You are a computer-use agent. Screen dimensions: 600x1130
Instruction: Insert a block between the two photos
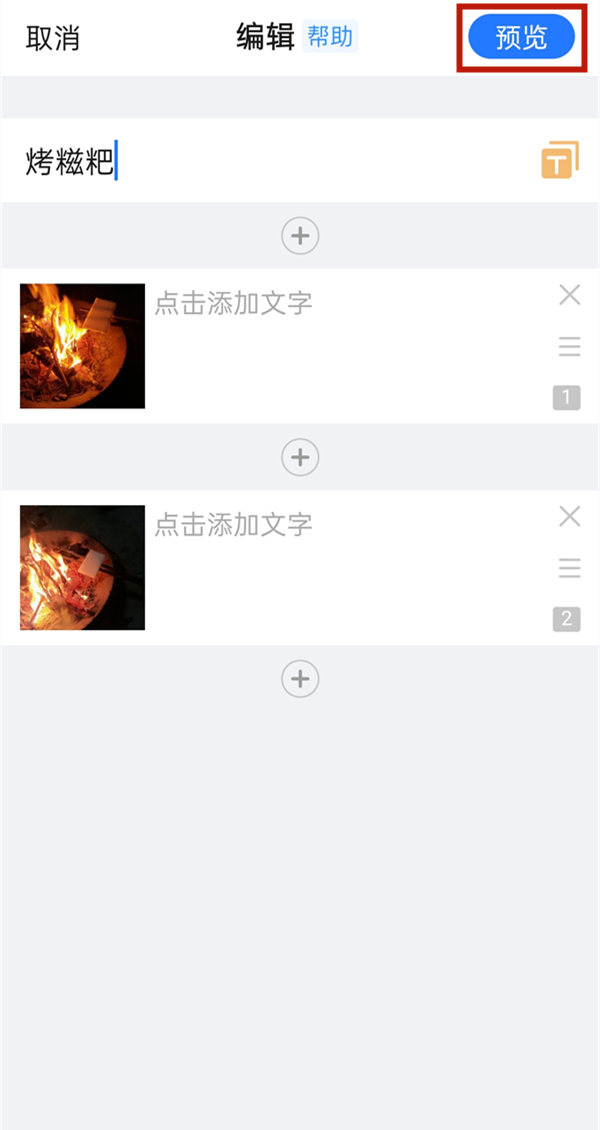[299, 457]
